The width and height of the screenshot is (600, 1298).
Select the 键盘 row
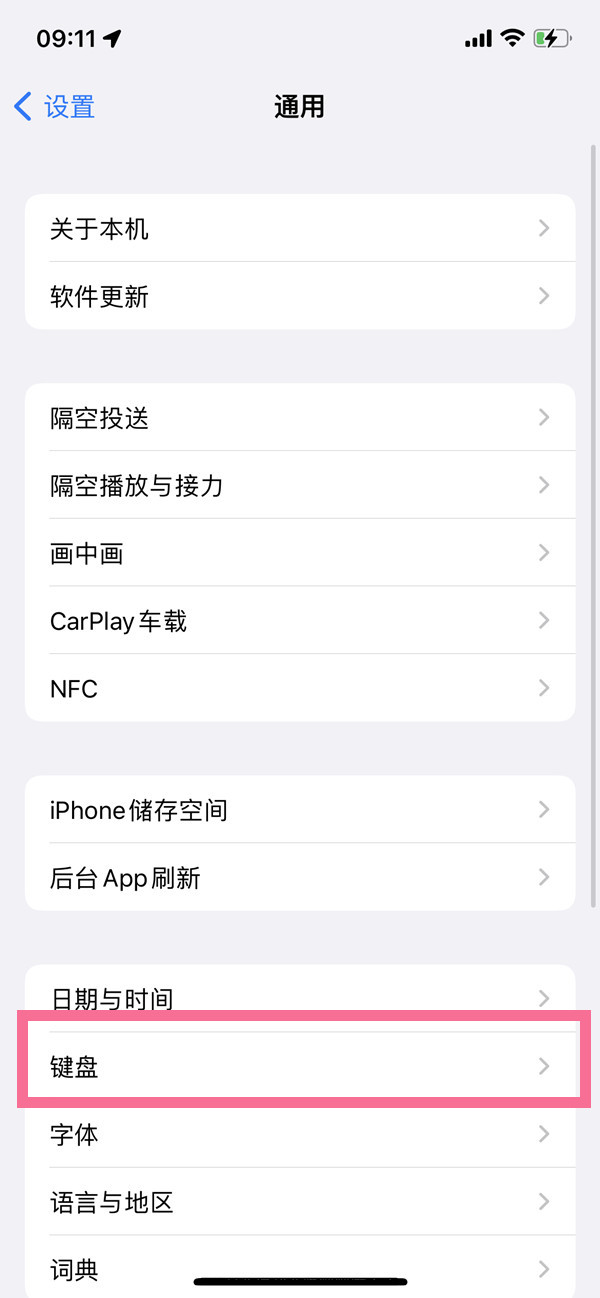(x=300, y=1067)
